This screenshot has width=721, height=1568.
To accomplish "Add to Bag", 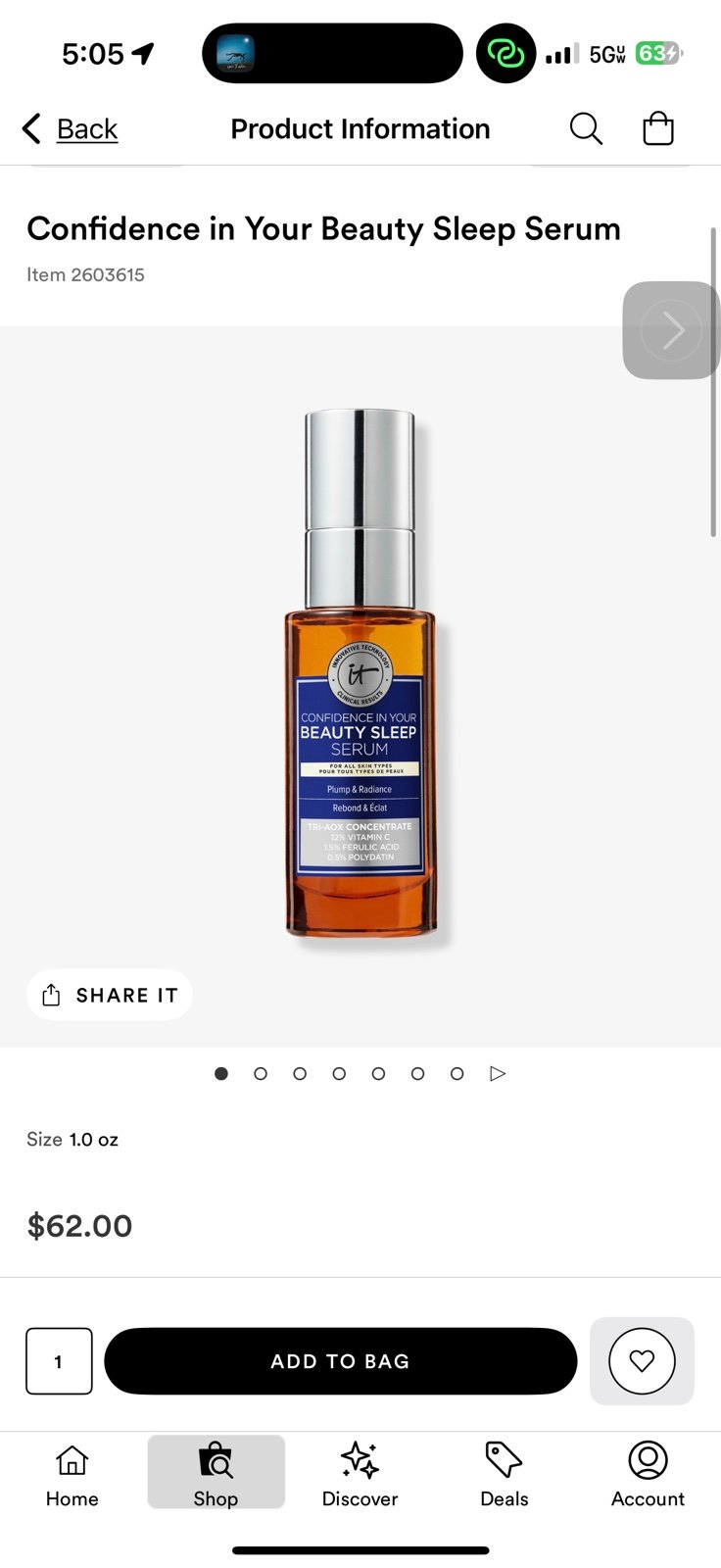I will pos(341,1361).
